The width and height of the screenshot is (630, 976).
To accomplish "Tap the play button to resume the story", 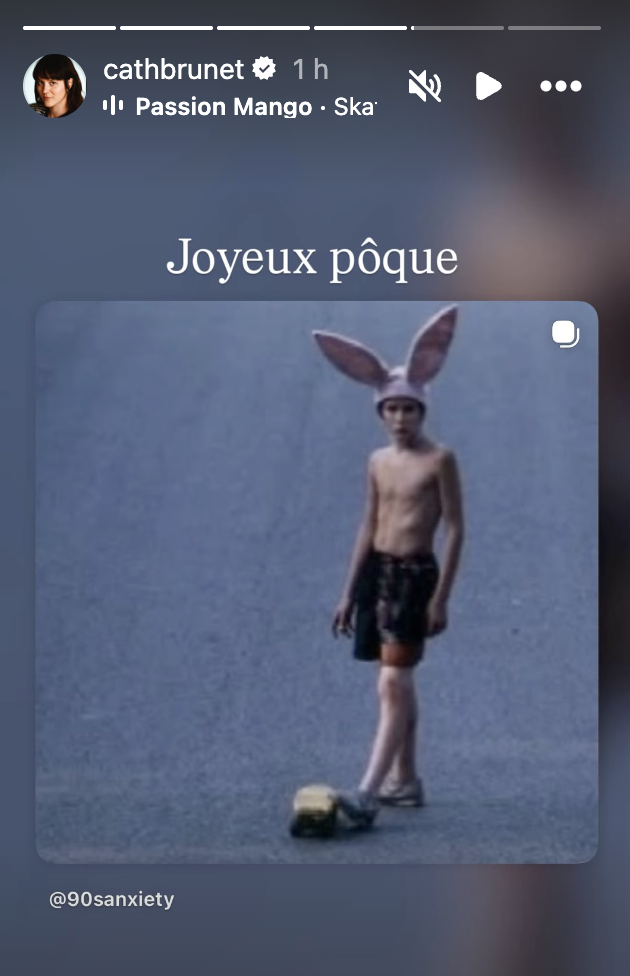I will pos(488,86).
